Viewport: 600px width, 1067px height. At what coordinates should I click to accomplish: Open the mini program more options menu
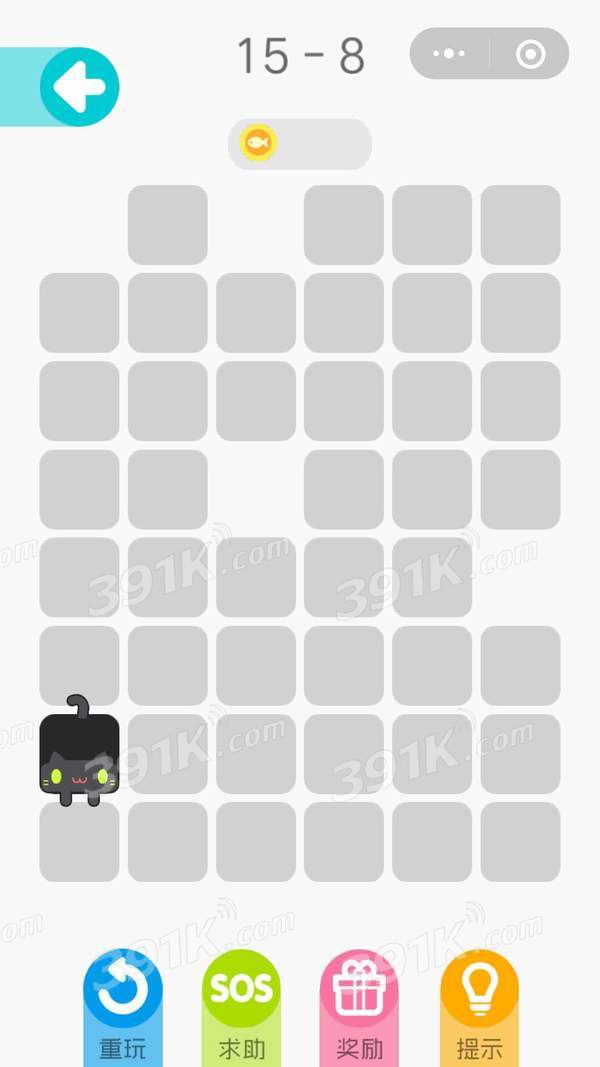(x=449, y=54)
